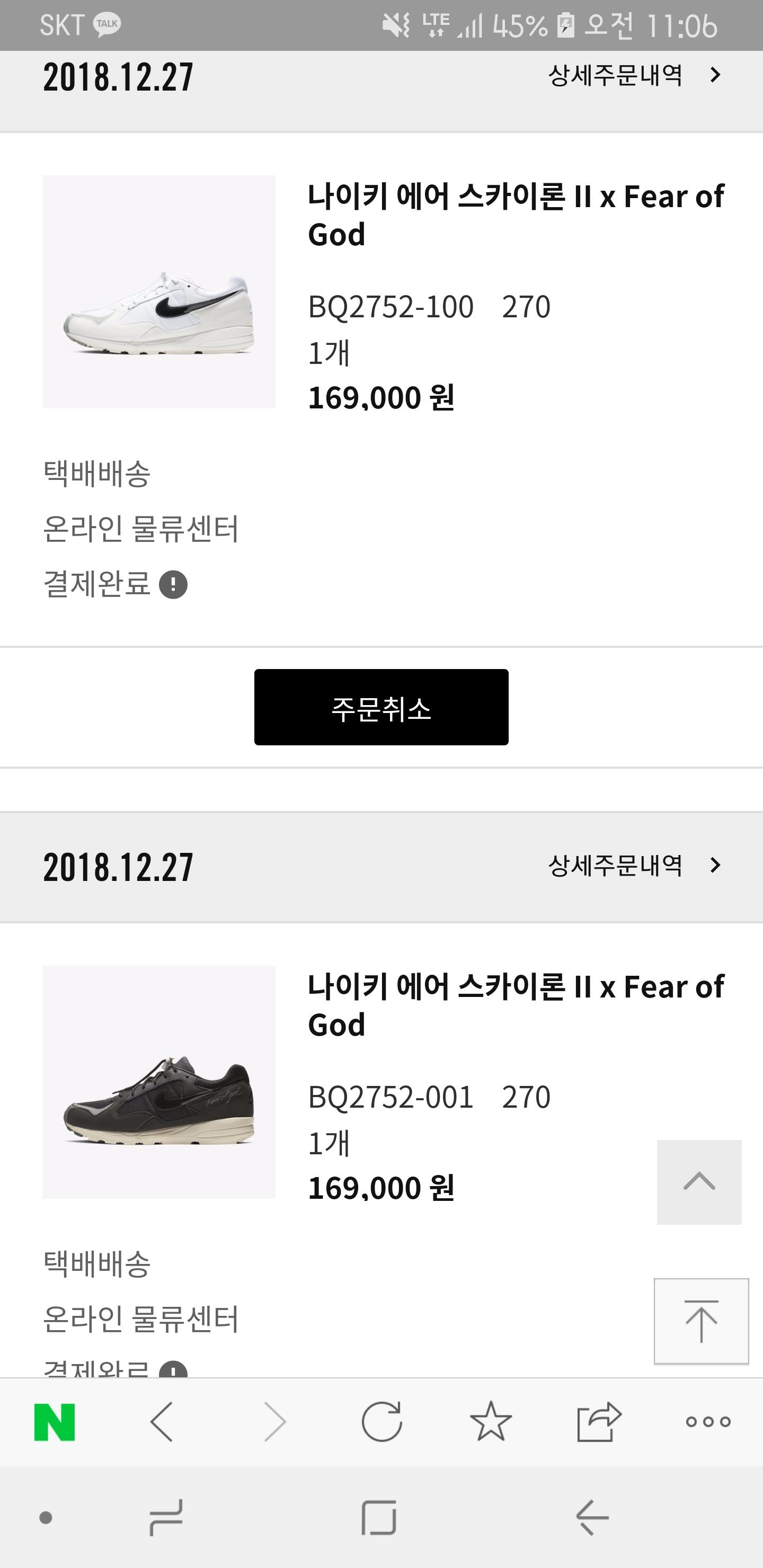
Task: Go back to the previous web page
Action: 162,1422
